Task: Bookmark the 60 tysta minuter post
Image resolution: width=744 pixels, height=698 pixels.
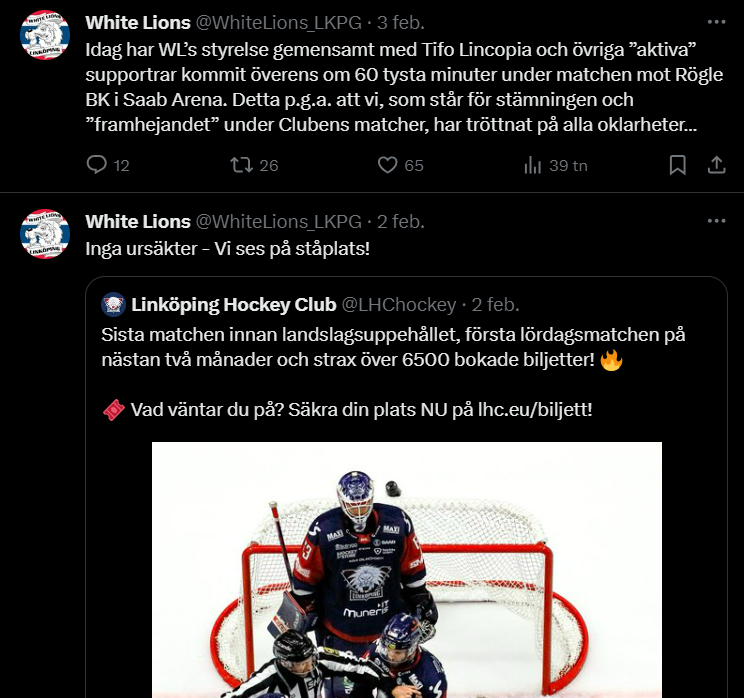Action: [x=678, y=165]
